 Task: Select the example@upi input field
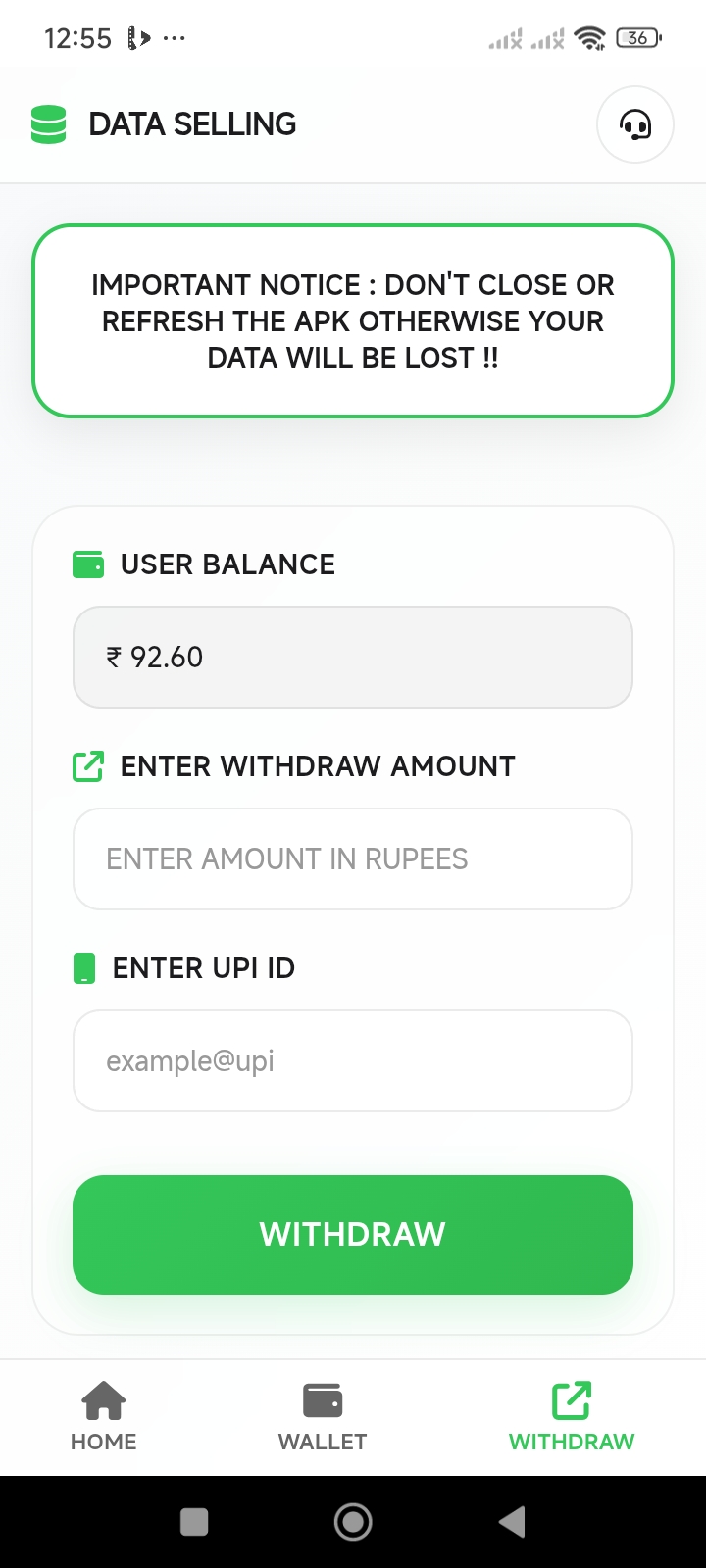(x=353, y=1060)
